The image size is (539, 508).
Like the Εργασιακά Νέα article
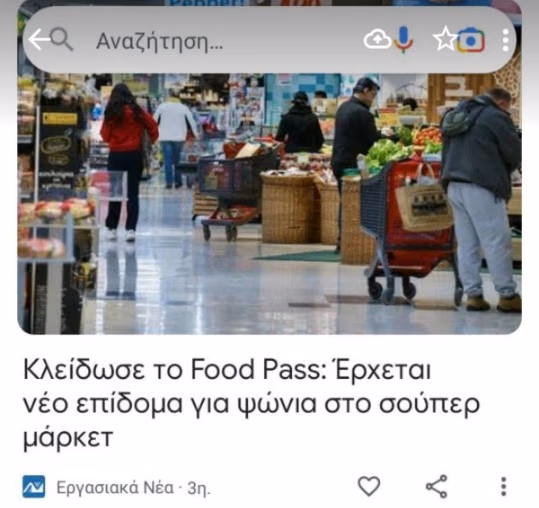coord(369,486)
